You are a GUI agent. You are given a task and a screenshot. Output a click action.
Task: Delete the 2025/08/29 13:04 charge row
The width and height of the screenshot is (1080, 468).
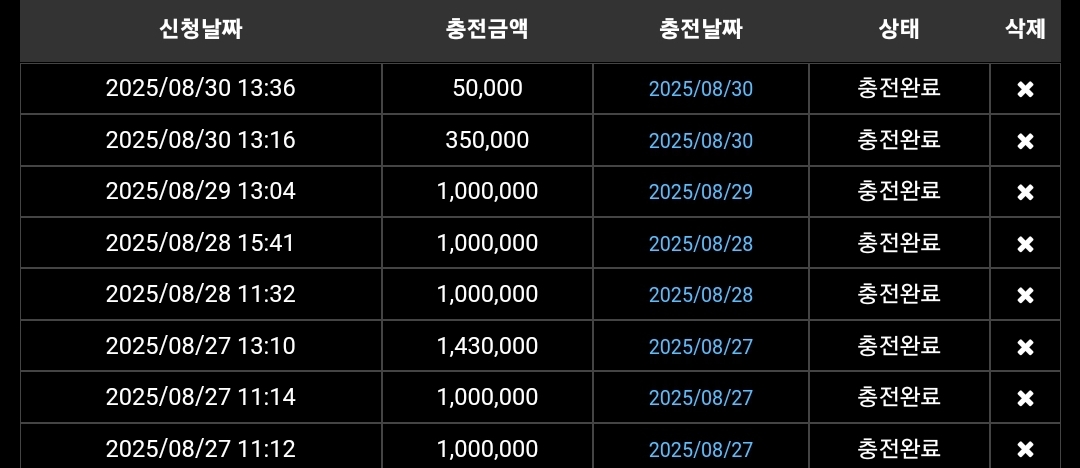pyautogui.click(x=1025, y=192)
